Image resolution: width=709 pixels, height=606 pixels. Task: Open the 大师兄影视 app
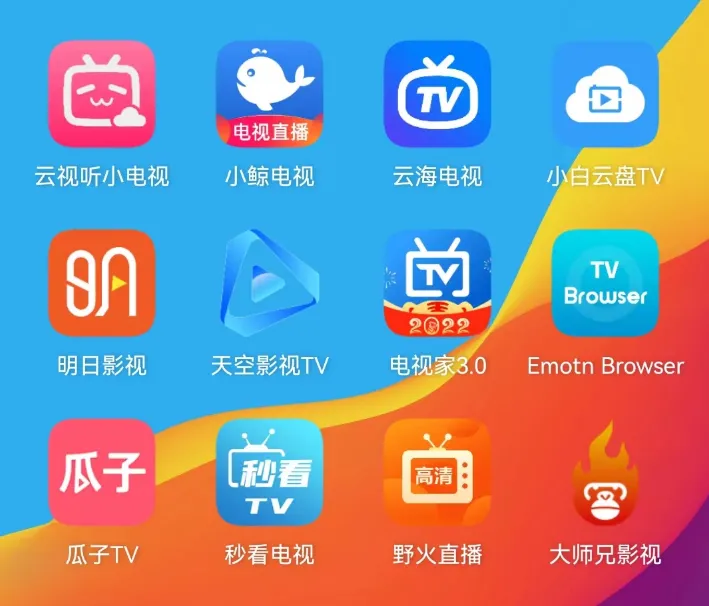click(x=606, y=472)
